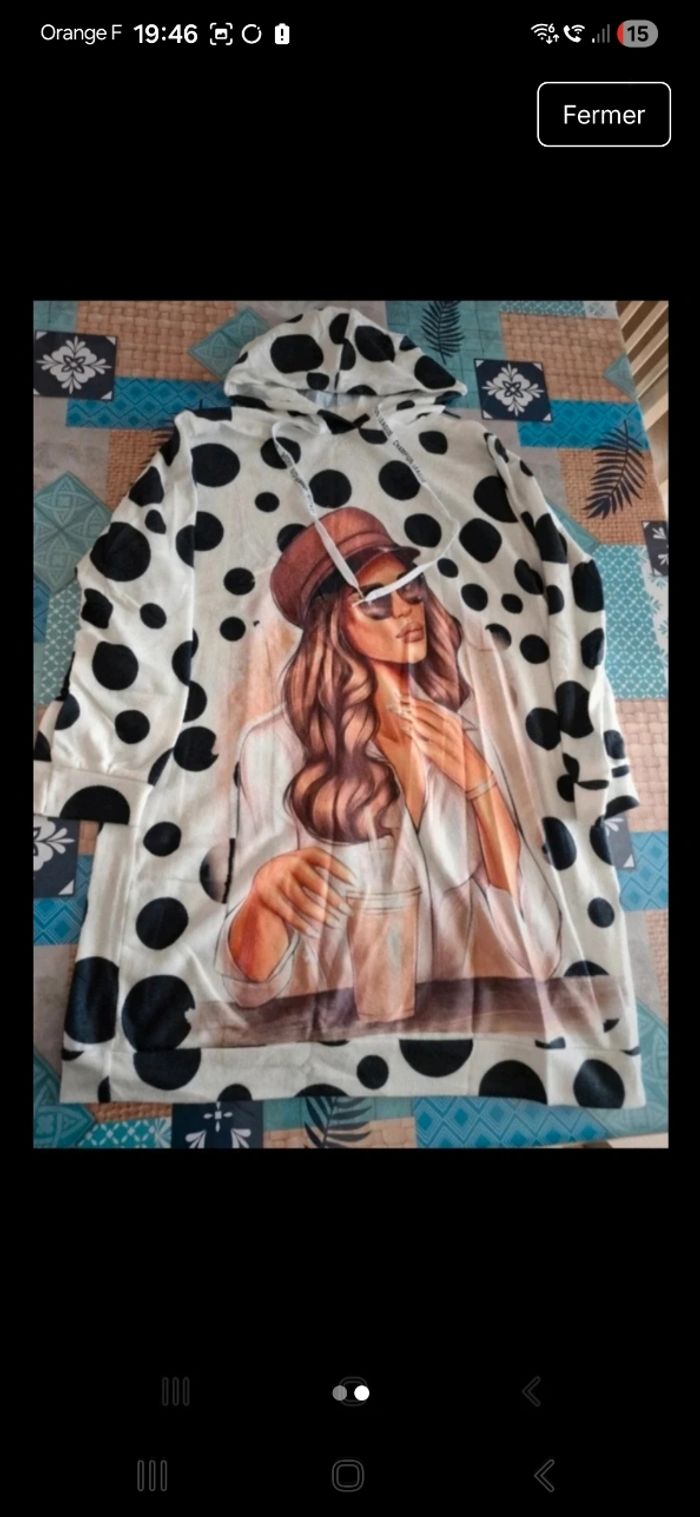Image resolution: width=700 pixels, height=1517 pixels.
Task: Go to the home screen
Action: point(348,1475)
